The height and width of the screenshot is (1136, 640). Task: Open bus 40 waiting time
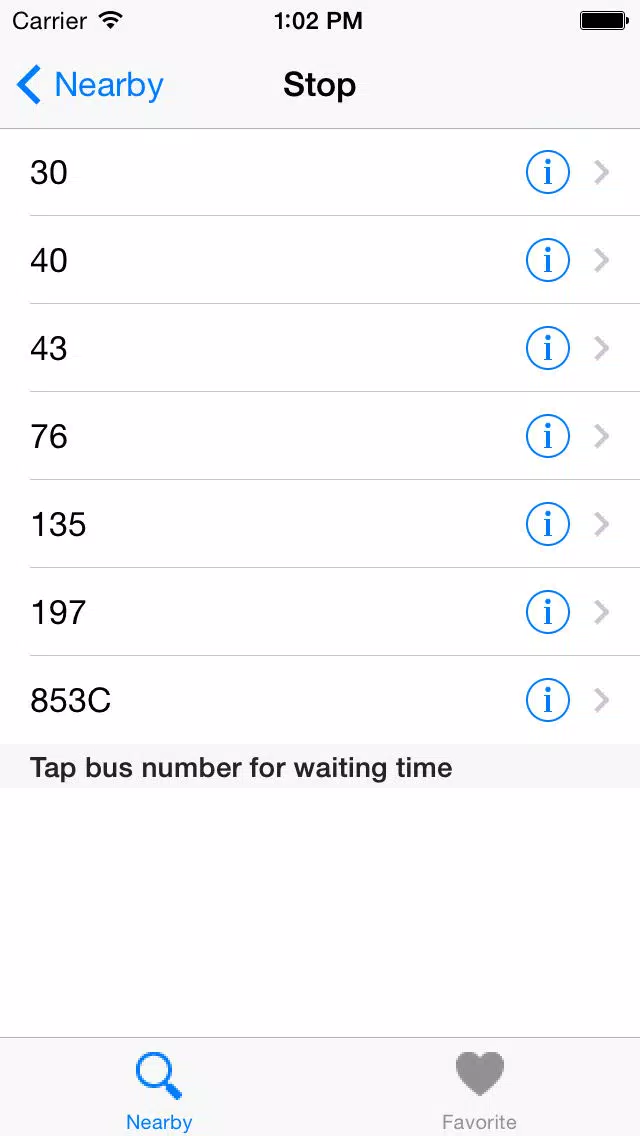click(x=320, y=260)
